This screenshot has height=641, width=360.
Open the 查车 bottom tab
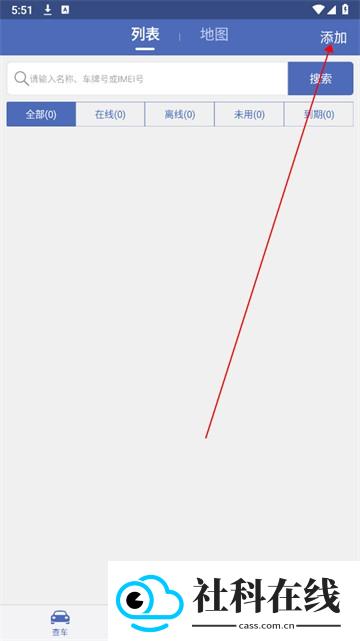pyautogui.click(x=60, y=623)
